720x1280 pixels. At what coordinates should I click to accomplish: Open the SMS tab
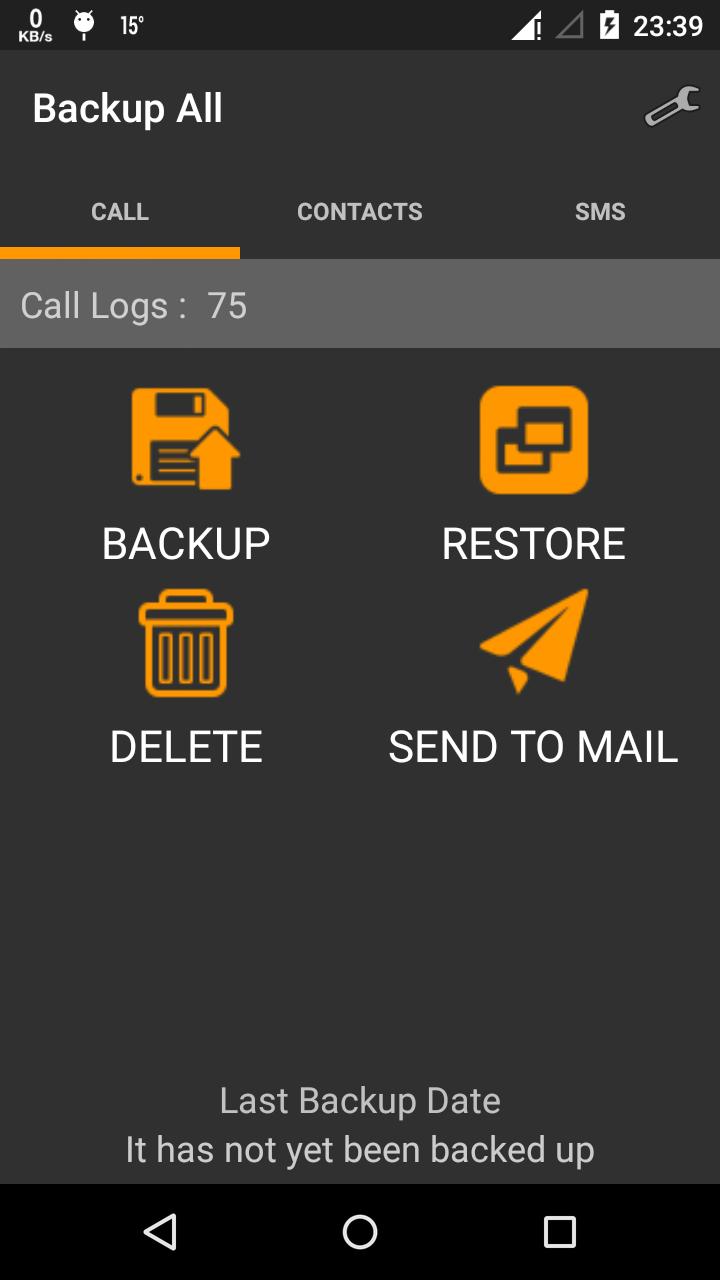pyautogui.click(x=600, y=211)
